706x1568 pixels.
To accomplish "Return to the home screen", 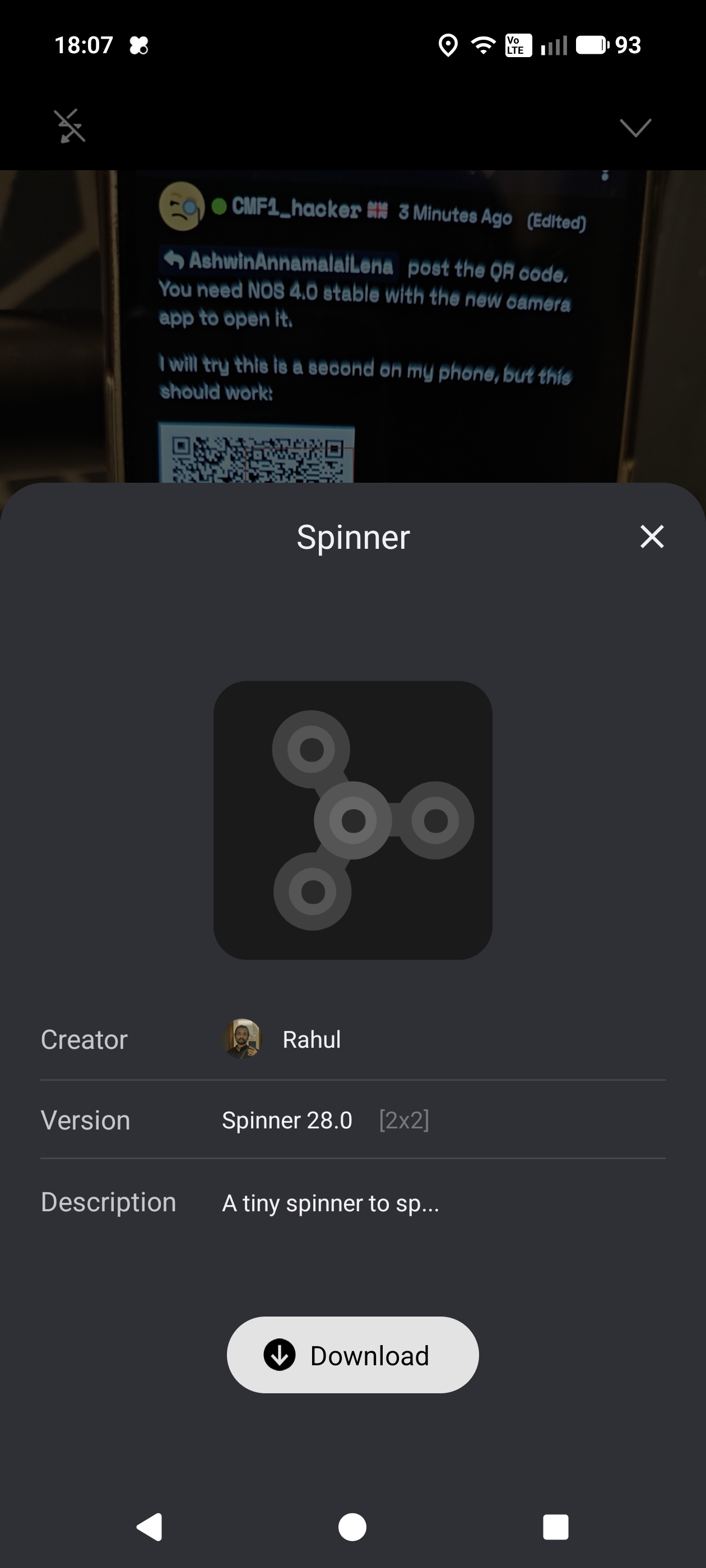I will [x=352, y=1526].
